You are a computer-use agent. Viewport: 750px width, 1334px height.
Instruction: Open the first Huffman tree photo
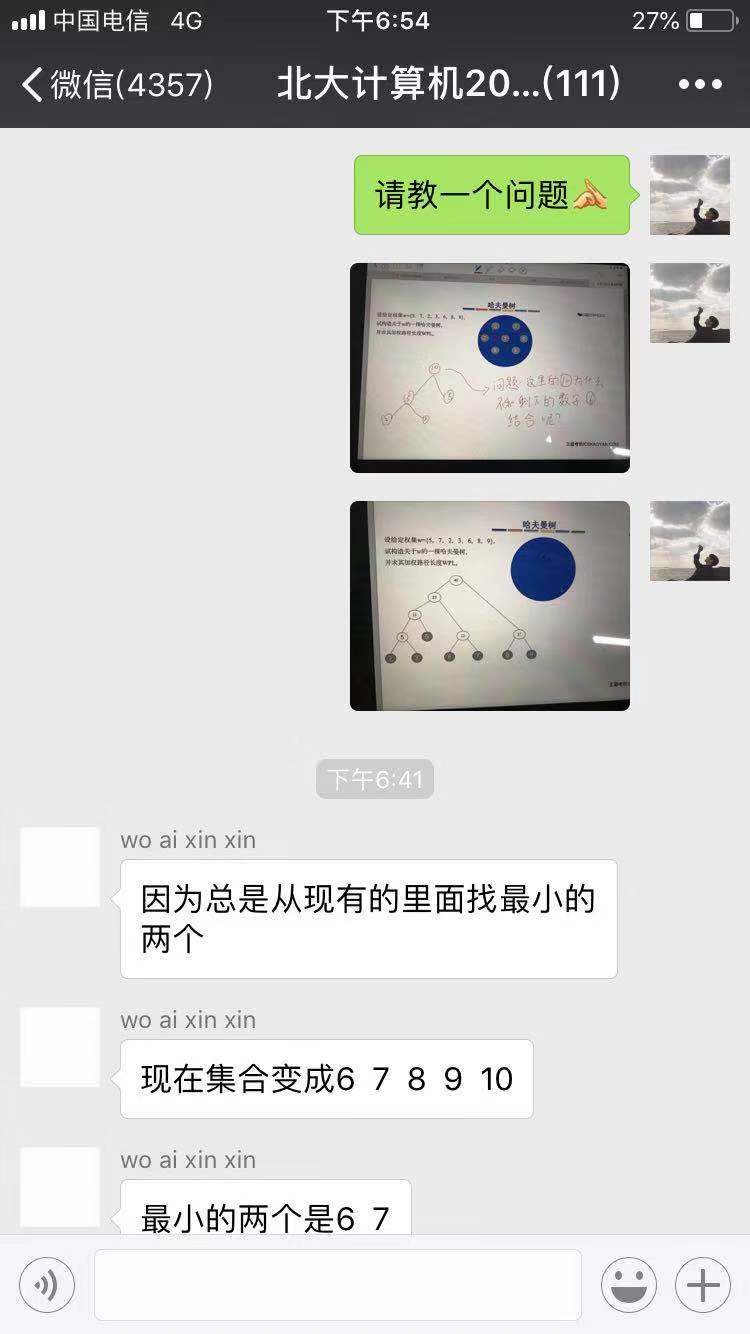490,368
